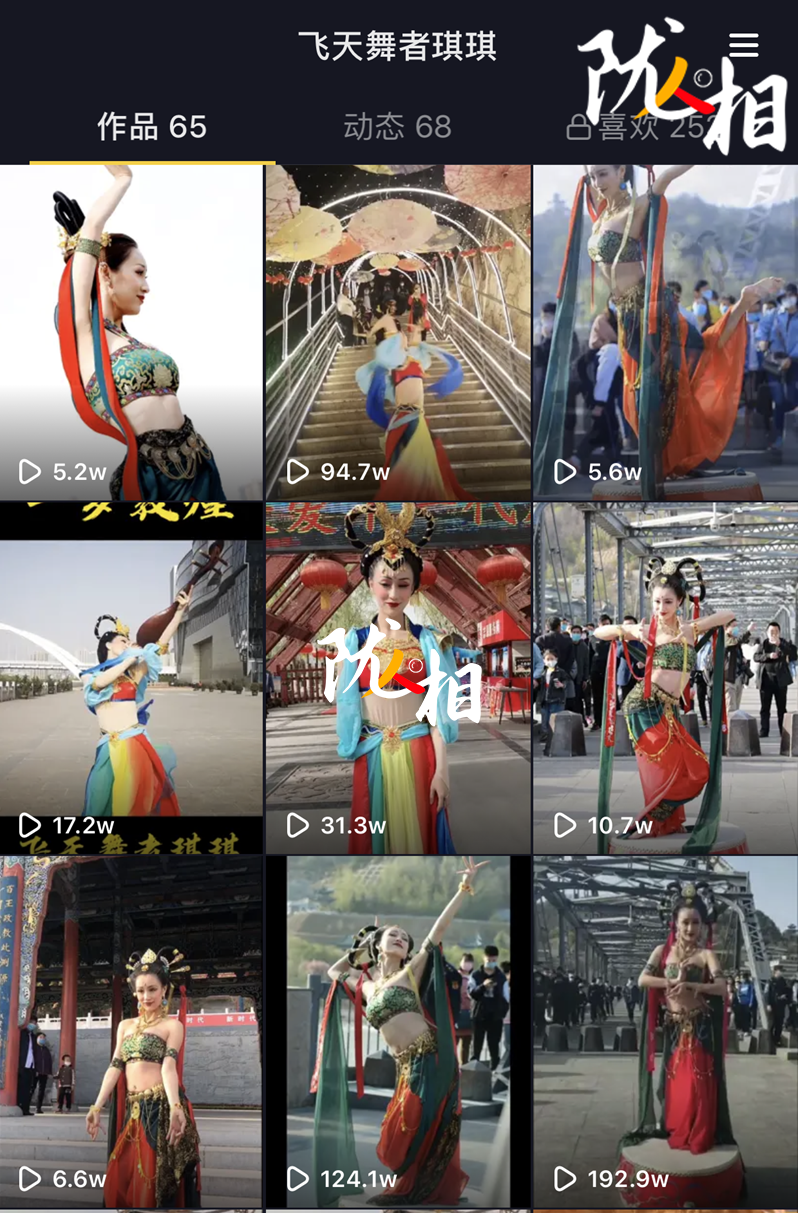This screenshot has height=1213, width=798.
Task: Open the hamburger menu
Action: (743, 45)
